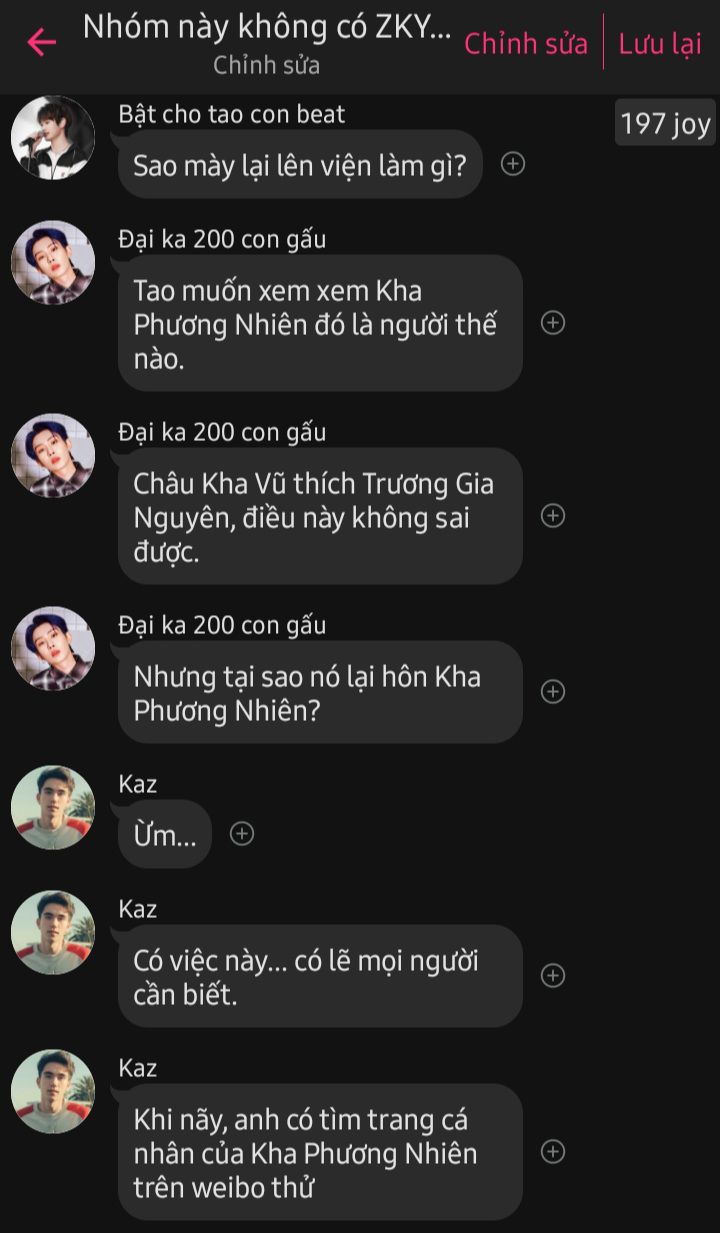Tap plus icon beside 'Tao muốn xem xem Kha' message
This screenshot has height=1233, width=720.
point(553,322)
